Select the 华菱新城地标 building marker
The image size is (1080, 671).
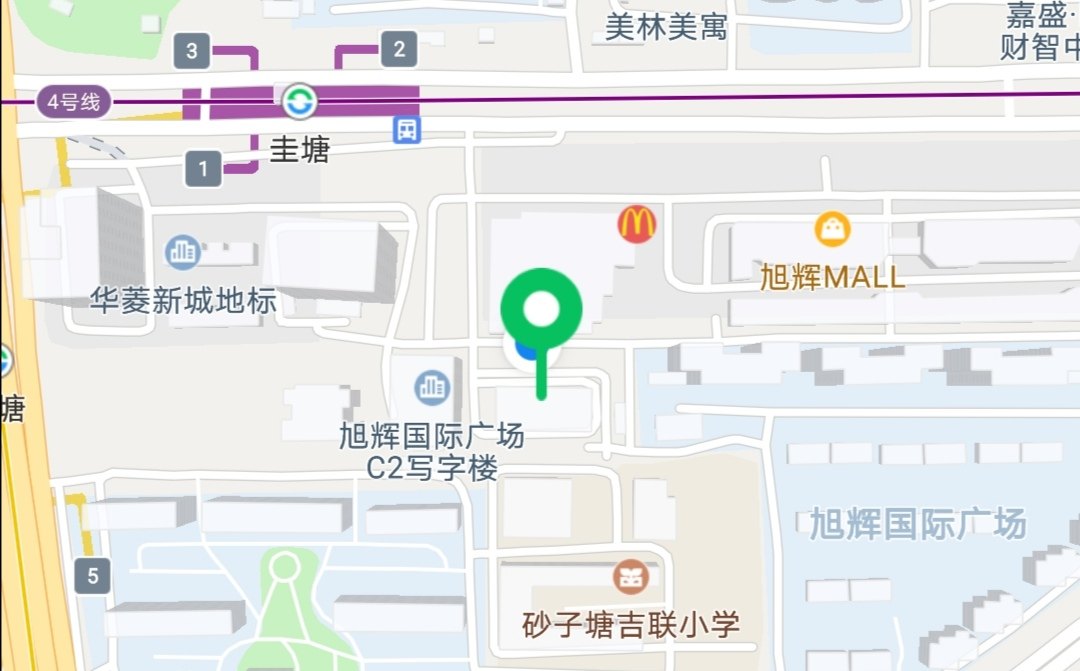[x=183, y=253]
